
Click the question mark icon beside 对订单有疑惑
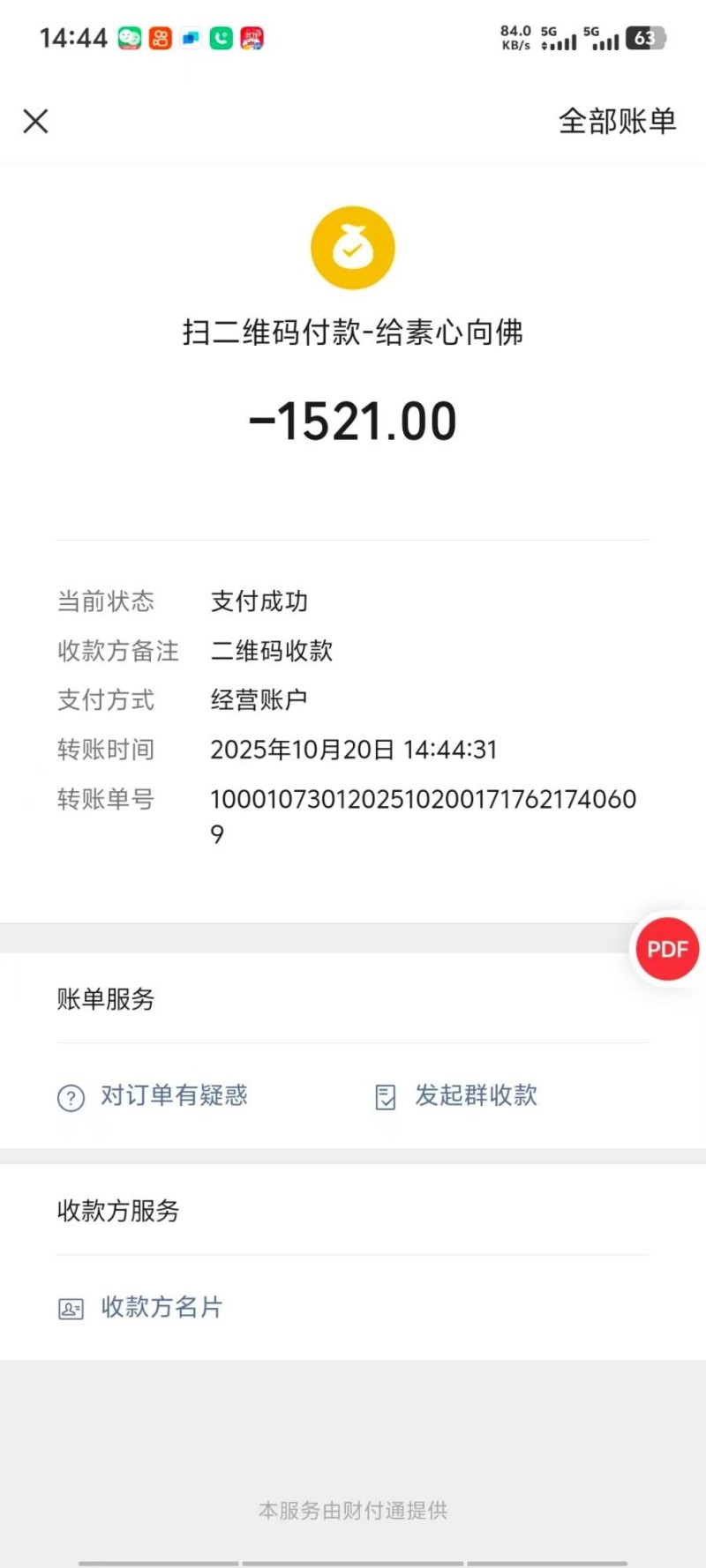click(x=71, y=1097)
